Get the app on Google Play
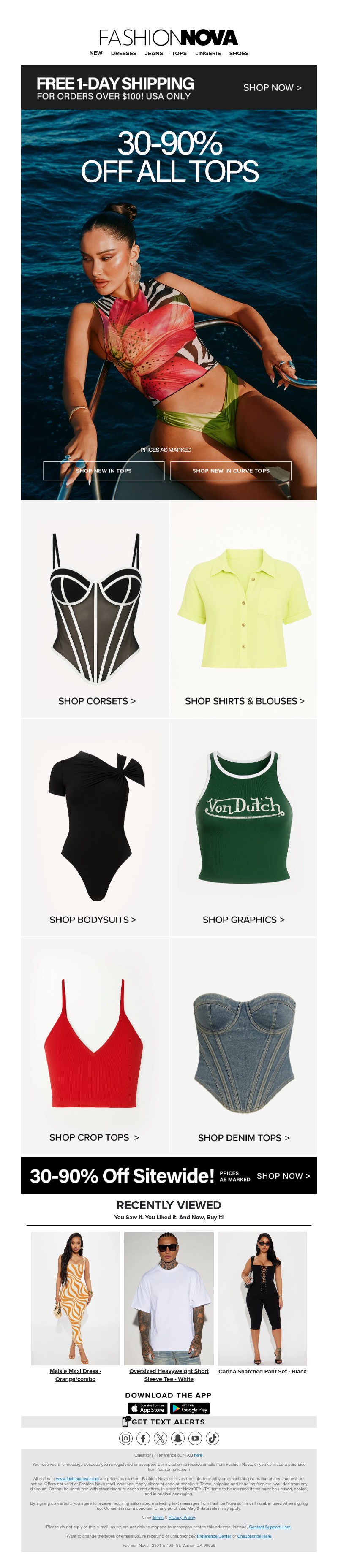 pos(189,1408)
